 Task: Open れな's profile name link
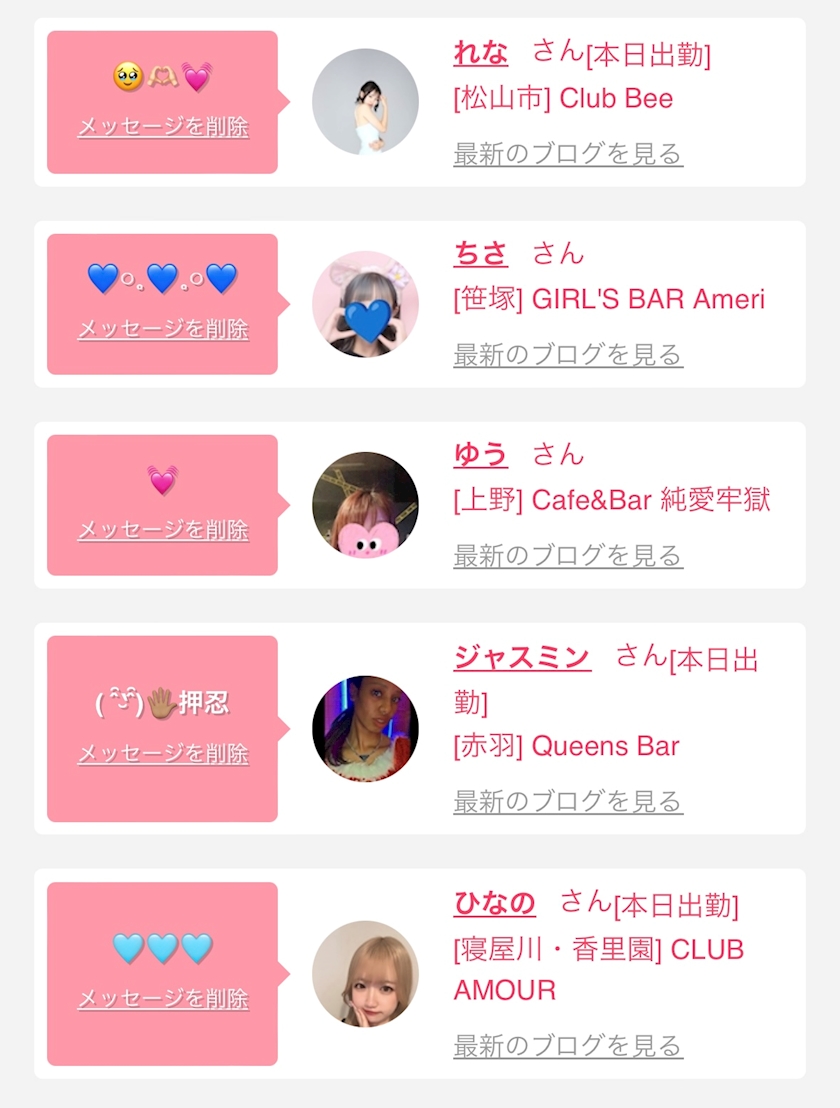tap(480, 53)
